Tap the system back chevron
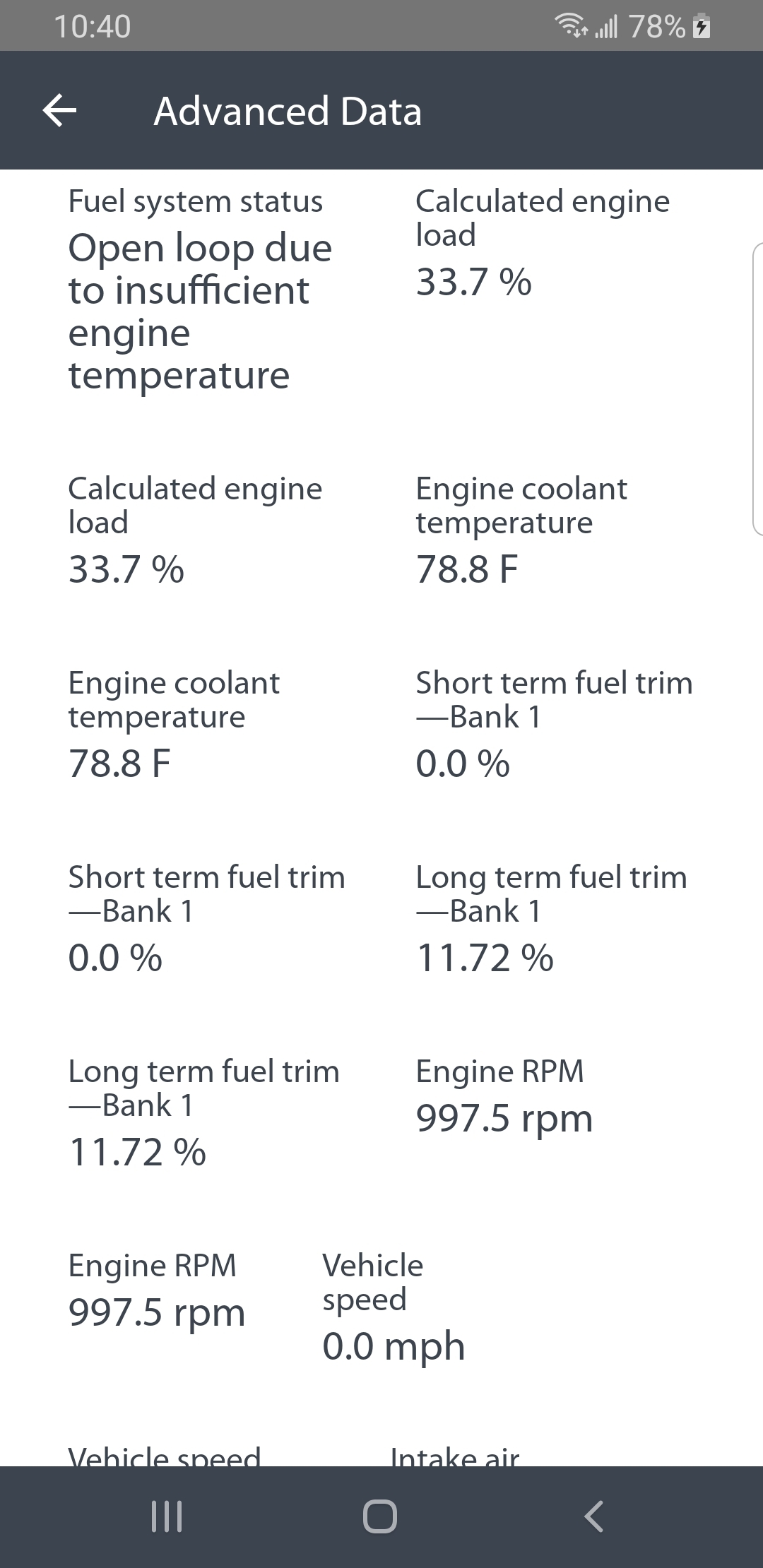The width and height of the screenshot is (763, 1568). click(593, 1516)
